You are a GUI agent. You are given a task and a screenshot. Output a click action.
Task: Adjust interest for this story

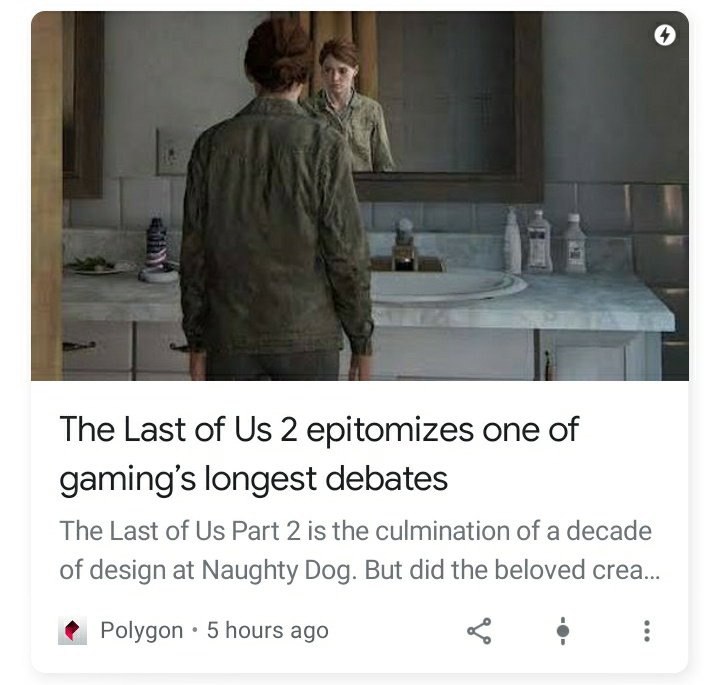[562, 630]
